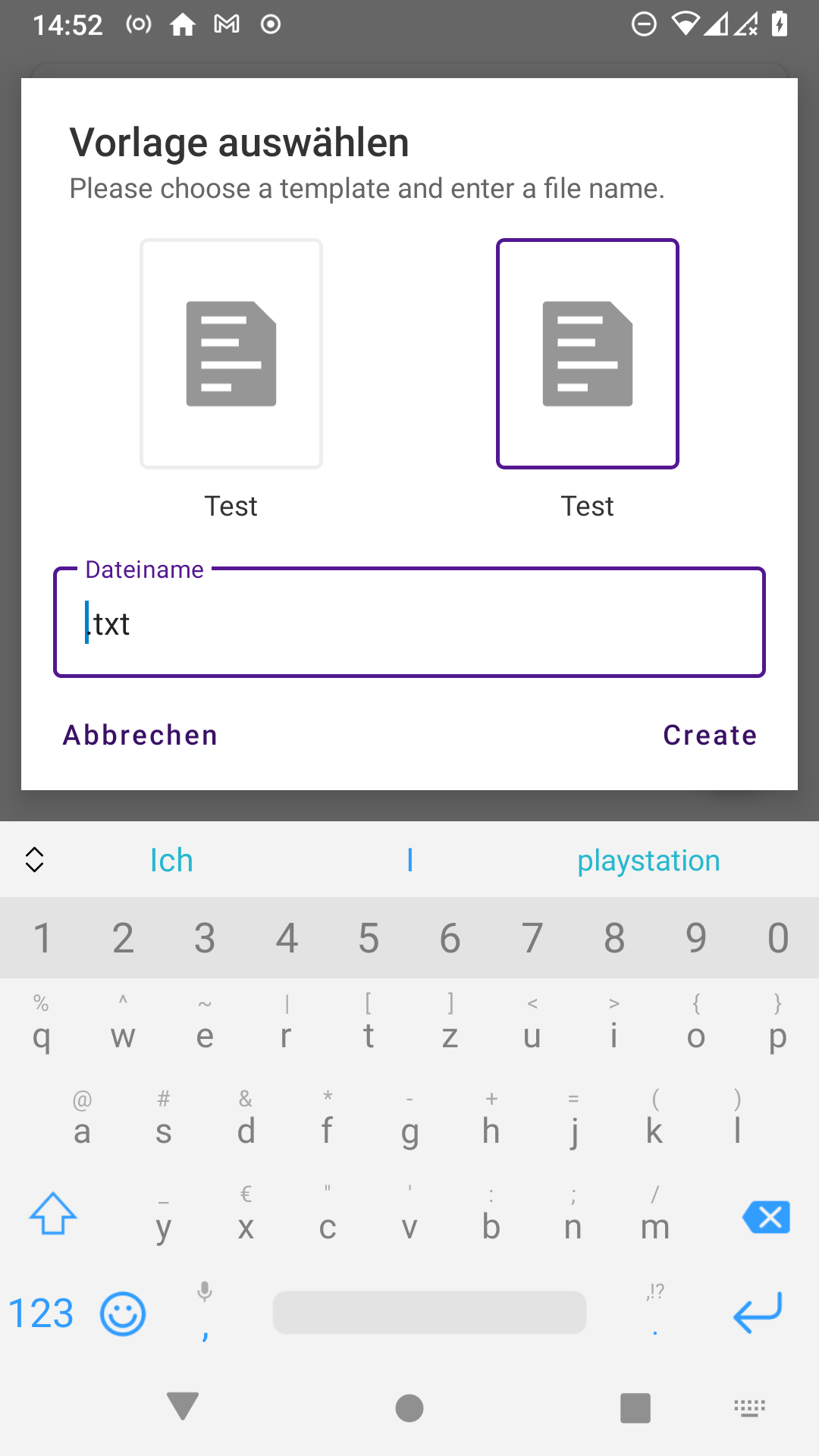Tap the backspace key on the keyboard
The height and width of the screenshot is (1456, 819).
pos(766,1217)
